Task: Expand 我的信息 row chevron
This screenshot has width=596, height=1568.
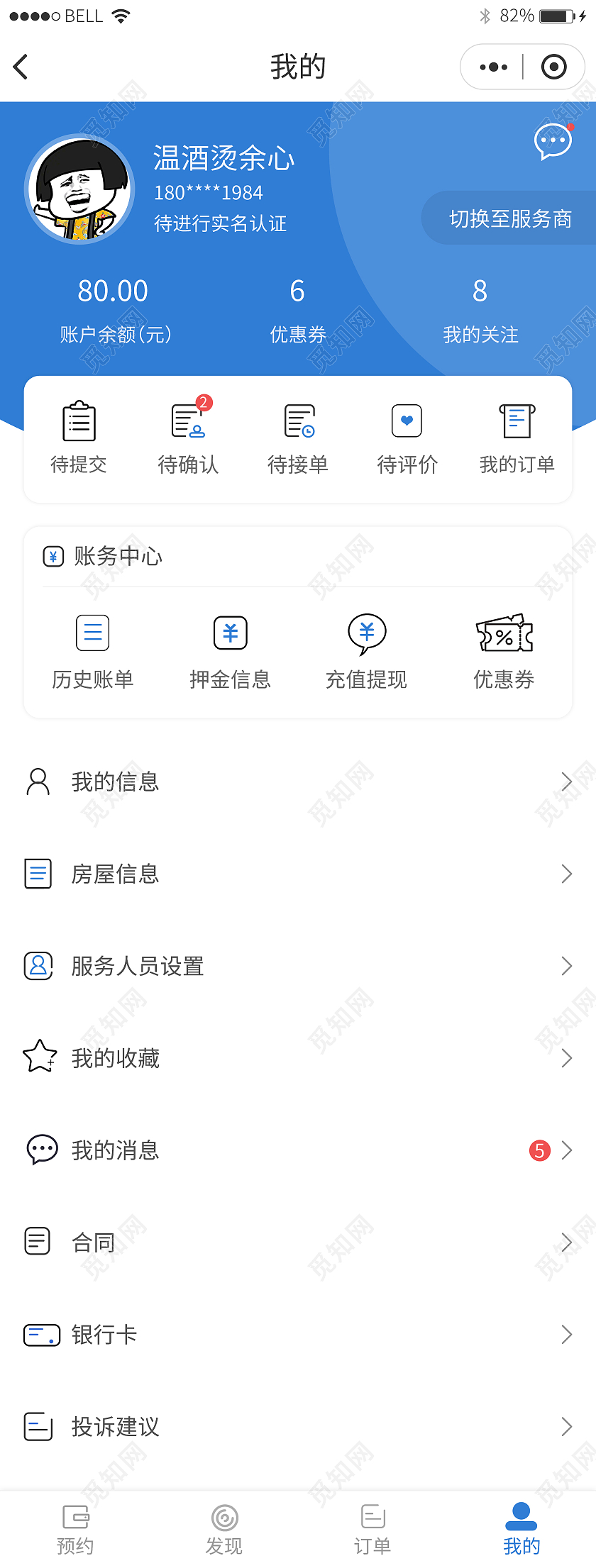Action: [566, 782]
